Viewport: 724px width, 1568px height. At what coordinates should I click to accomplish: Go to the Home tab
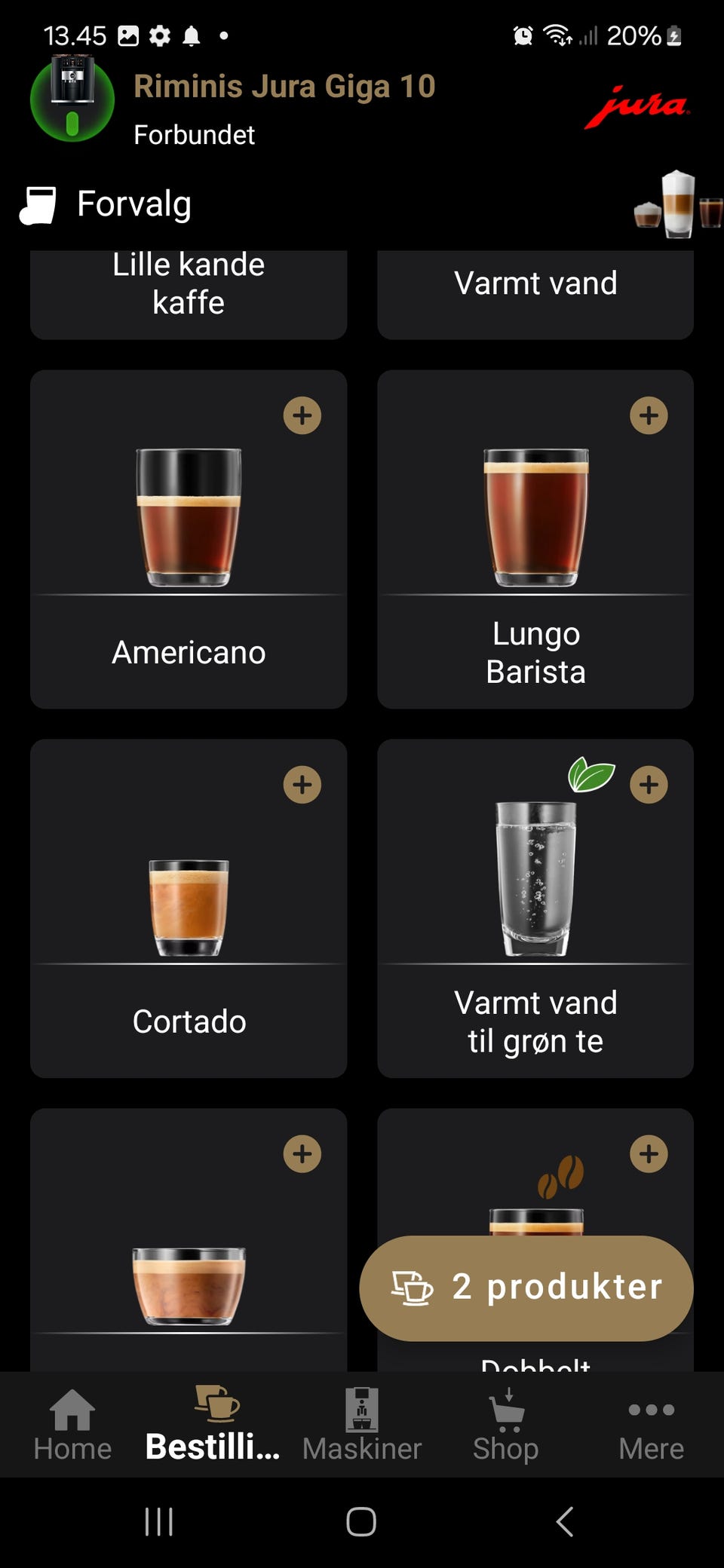coord(72,1425)
